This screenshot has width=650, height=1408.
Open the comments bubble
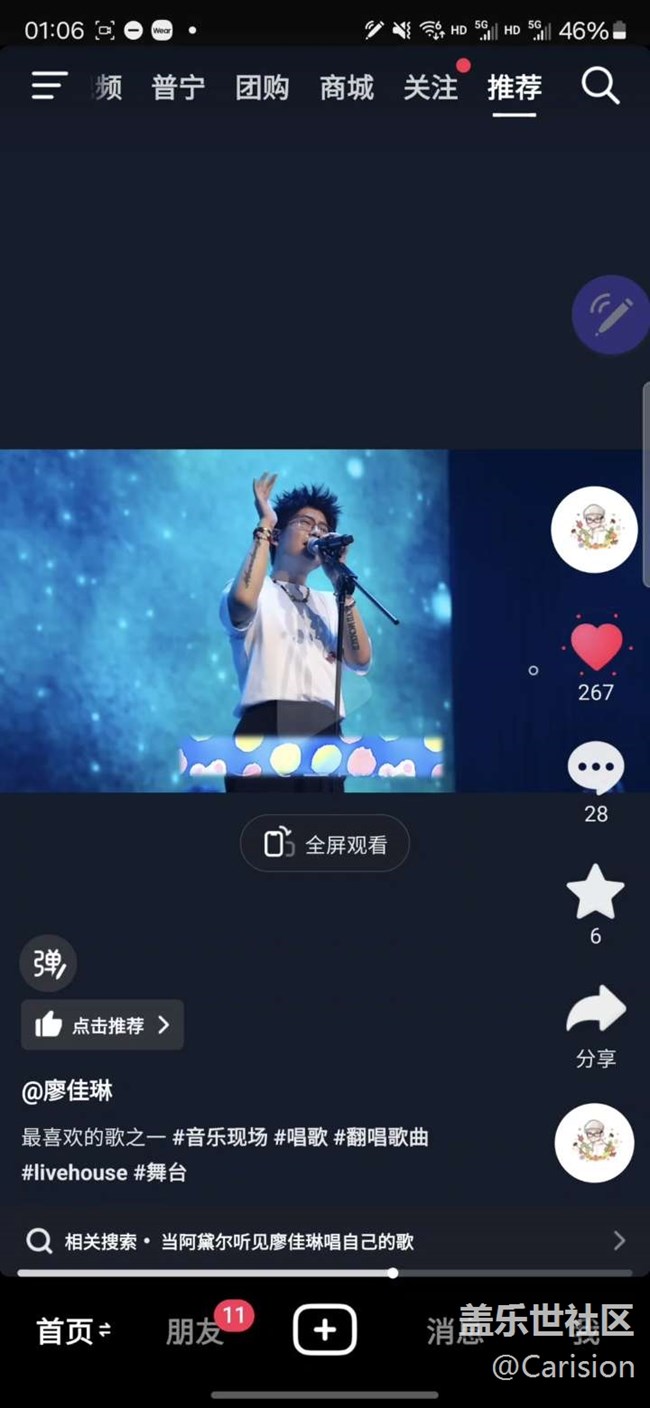point(596,769)
